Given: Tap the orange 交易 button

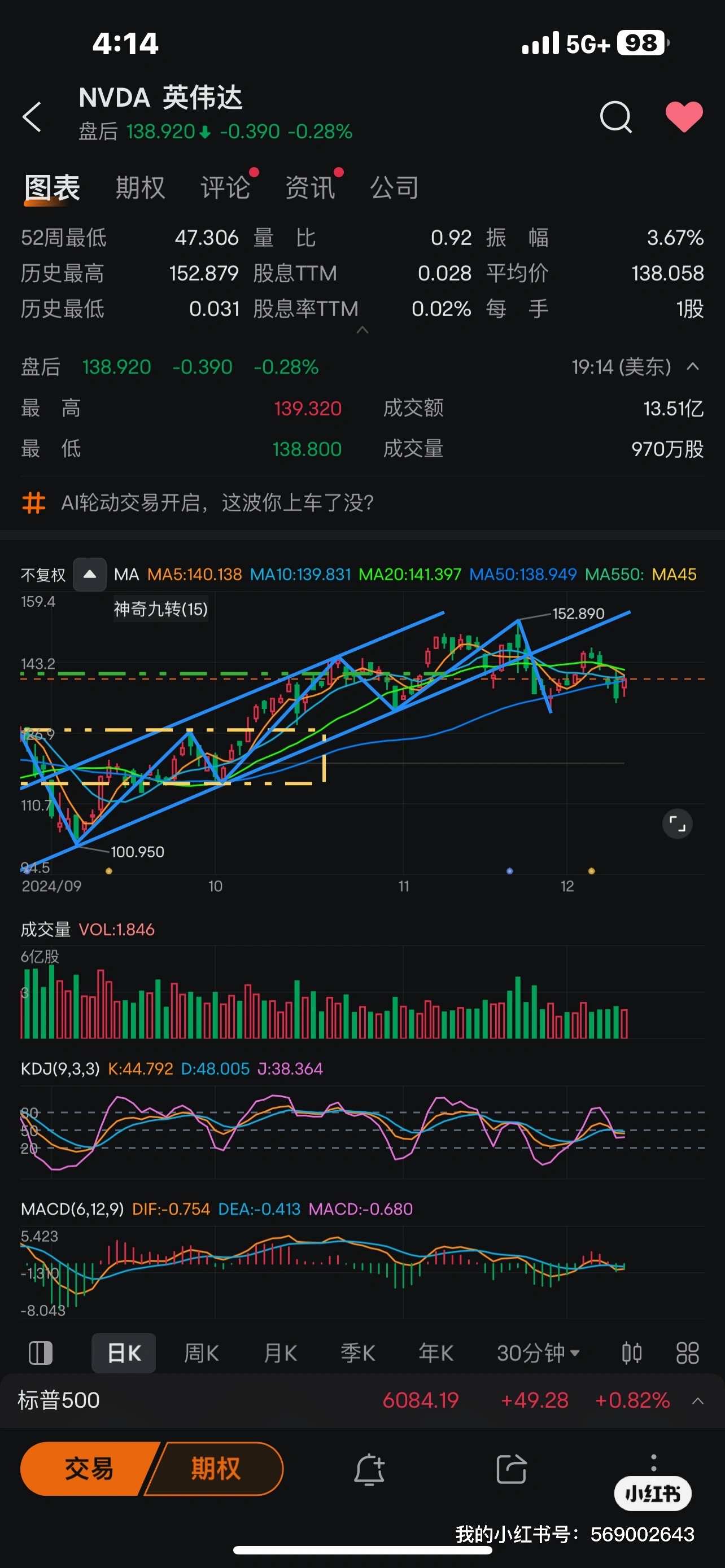Looking at the screenshot, I should [89, 1469].
